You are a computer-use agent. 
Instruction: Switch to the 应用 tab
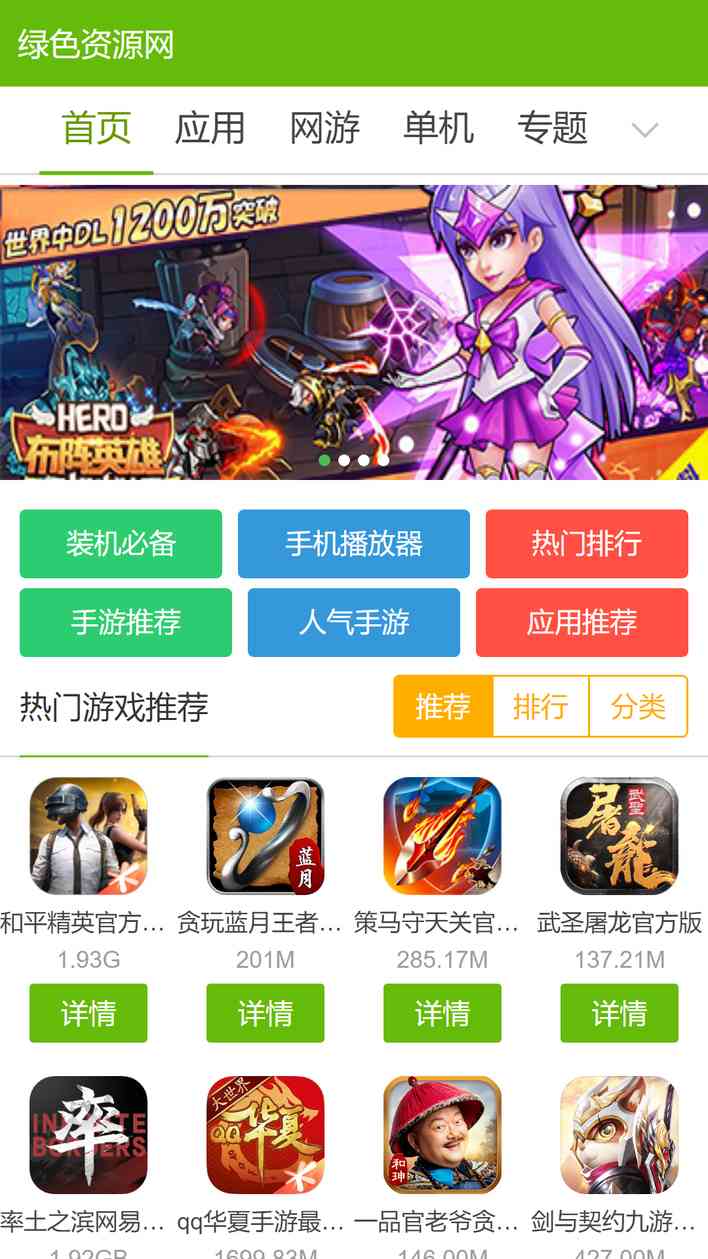point(210,129)
